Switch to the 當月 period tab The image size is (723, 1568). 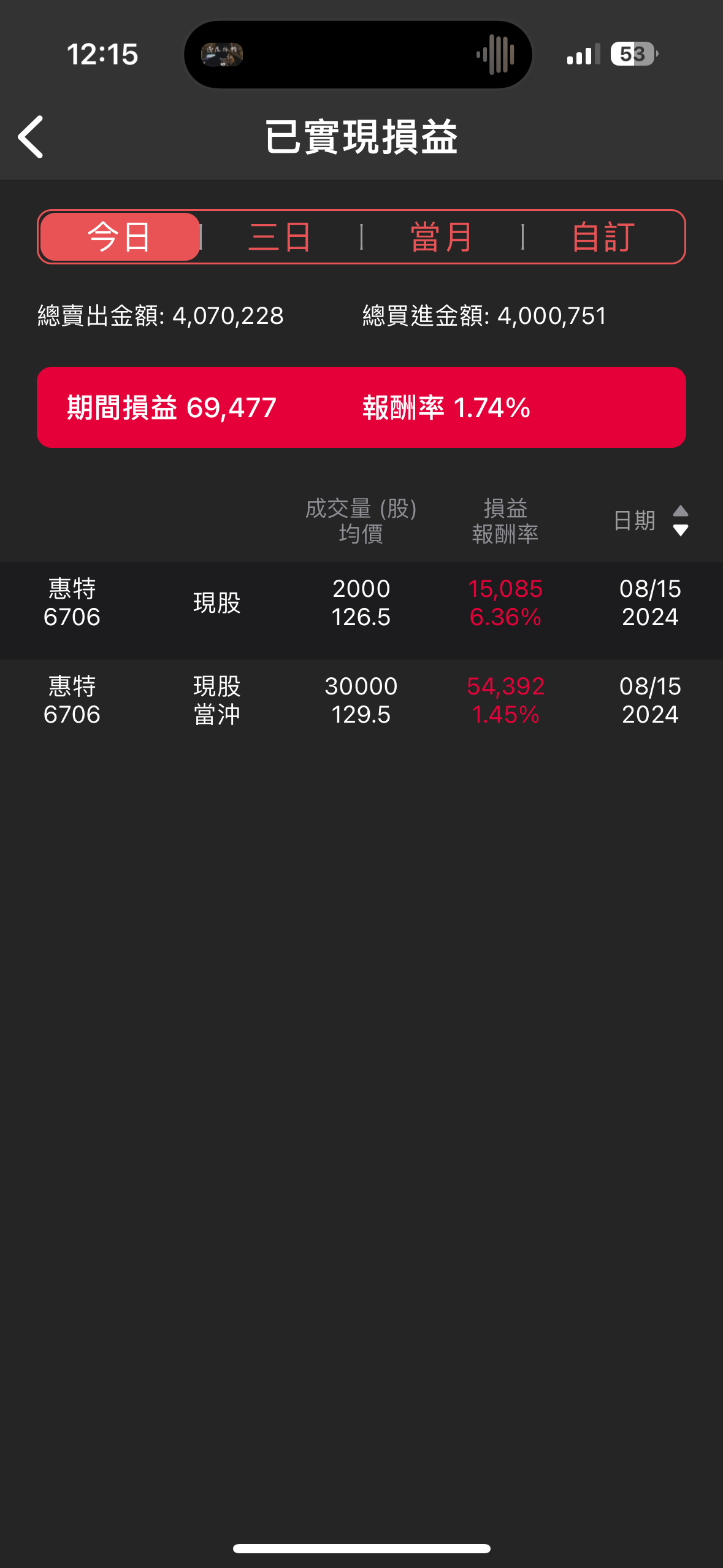pos(442,237)
